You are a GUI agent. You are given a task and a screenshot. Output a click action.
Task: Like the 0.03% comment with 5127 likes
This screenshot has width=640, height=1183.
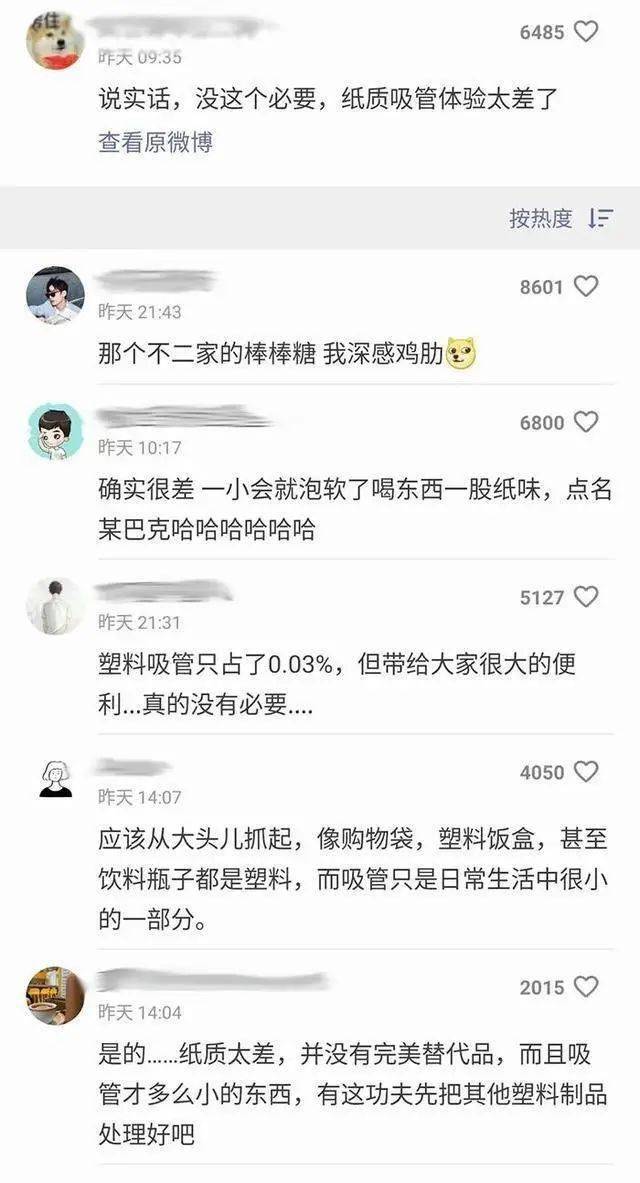point(586,598)
